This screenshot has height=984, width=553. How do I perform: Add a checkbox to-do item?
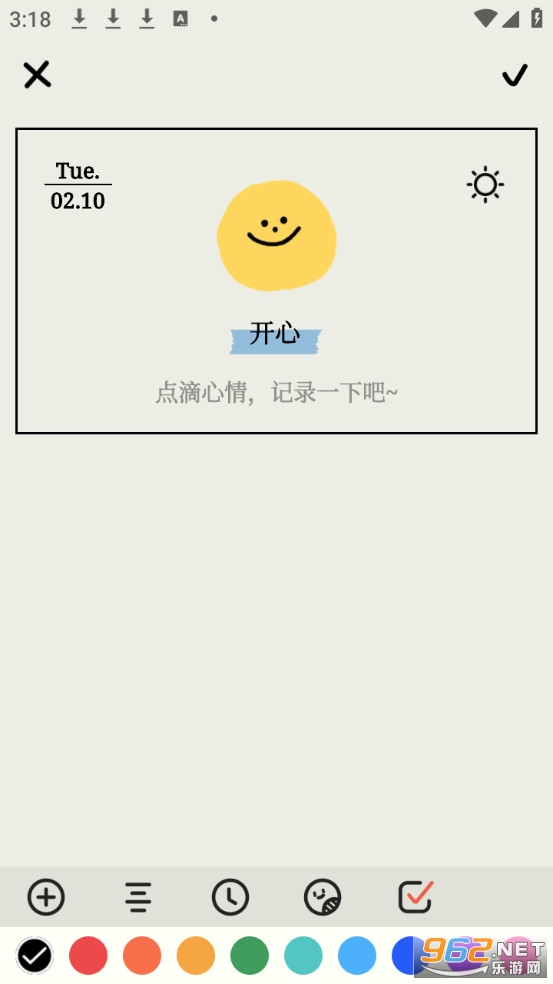pos(416,897)
